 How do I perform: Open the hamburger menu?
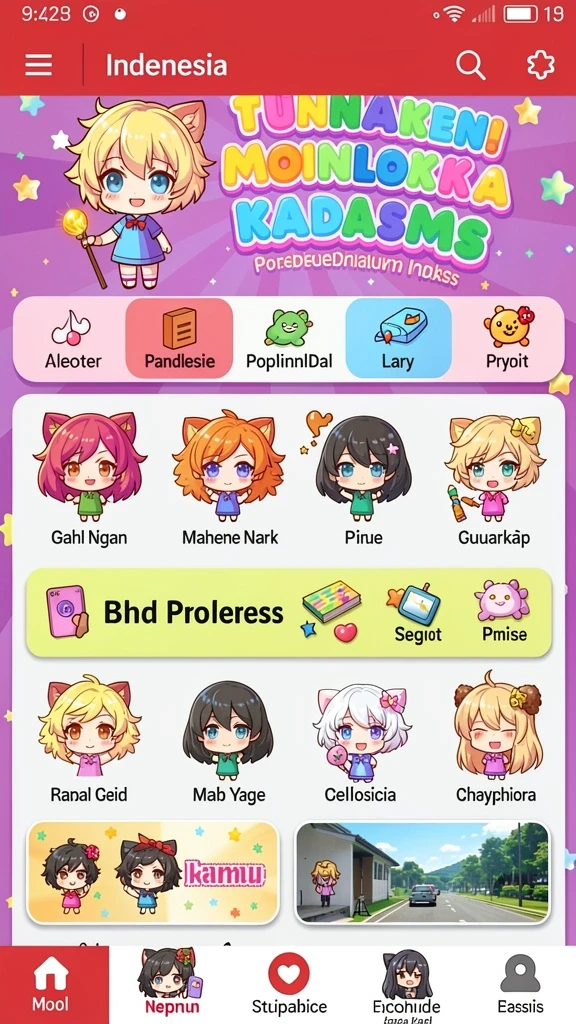click(x=39, y=65)
